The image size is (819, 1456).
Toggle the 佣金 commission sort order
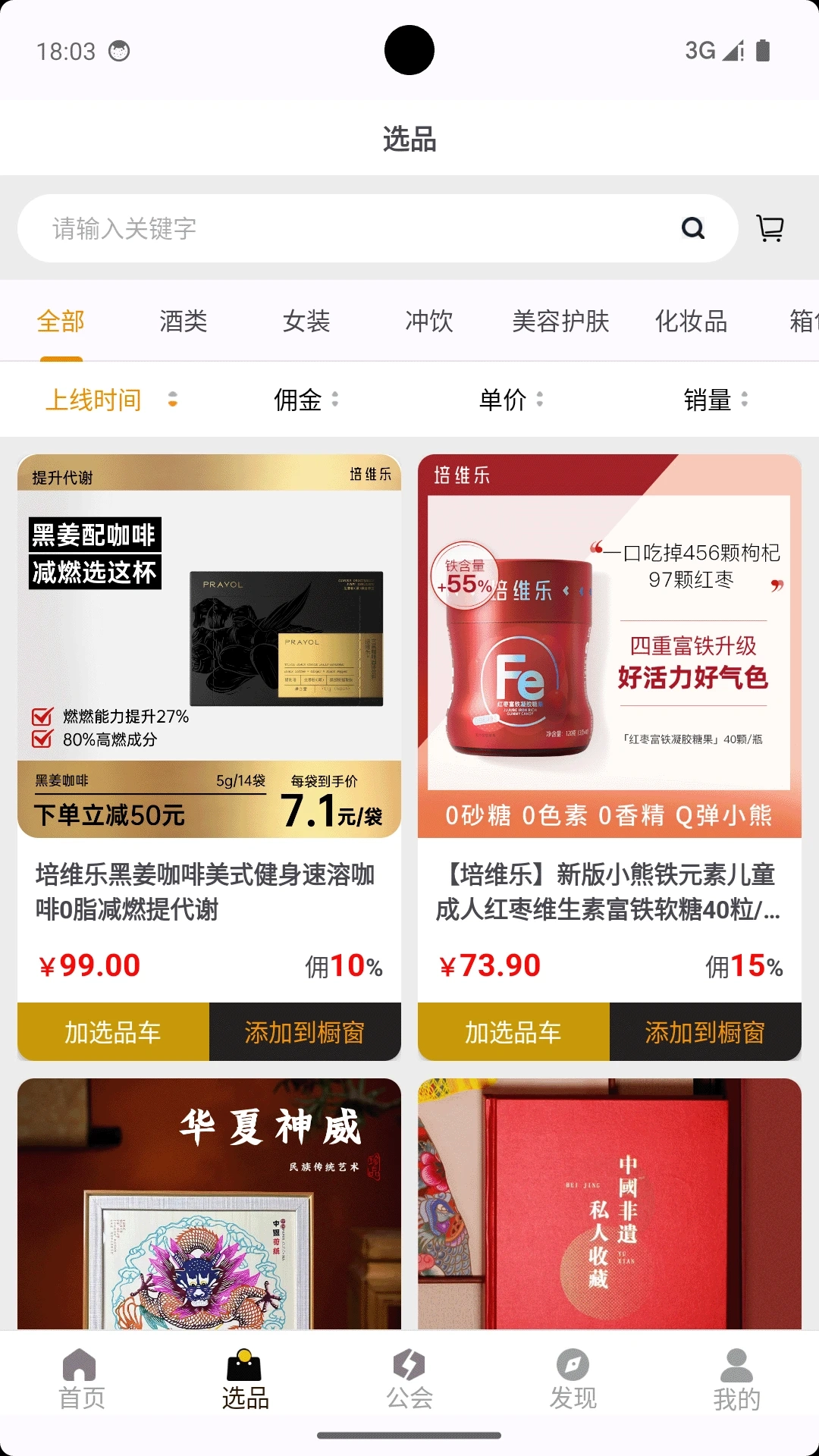point(300,400)
